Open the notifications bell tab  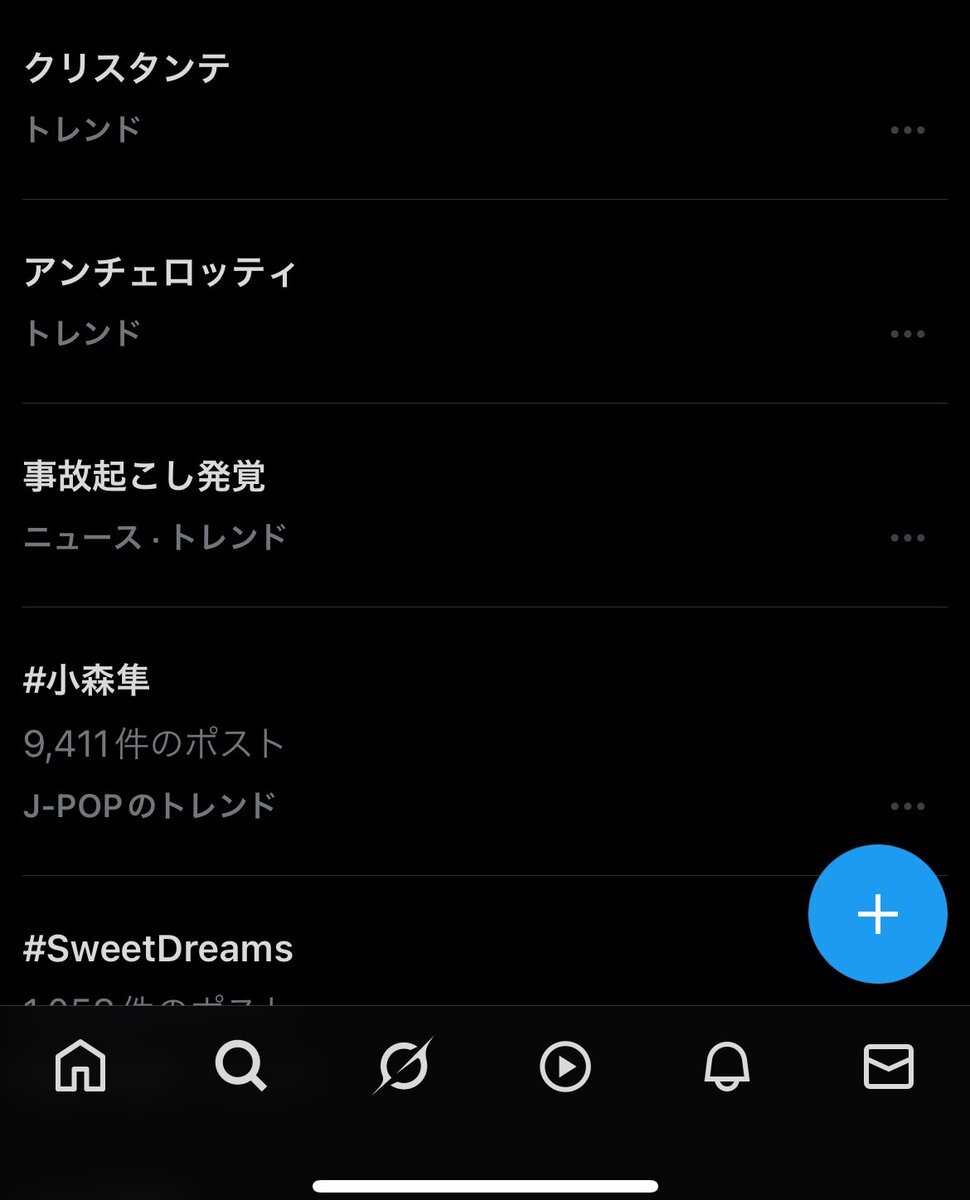[x=727, y=1067]
